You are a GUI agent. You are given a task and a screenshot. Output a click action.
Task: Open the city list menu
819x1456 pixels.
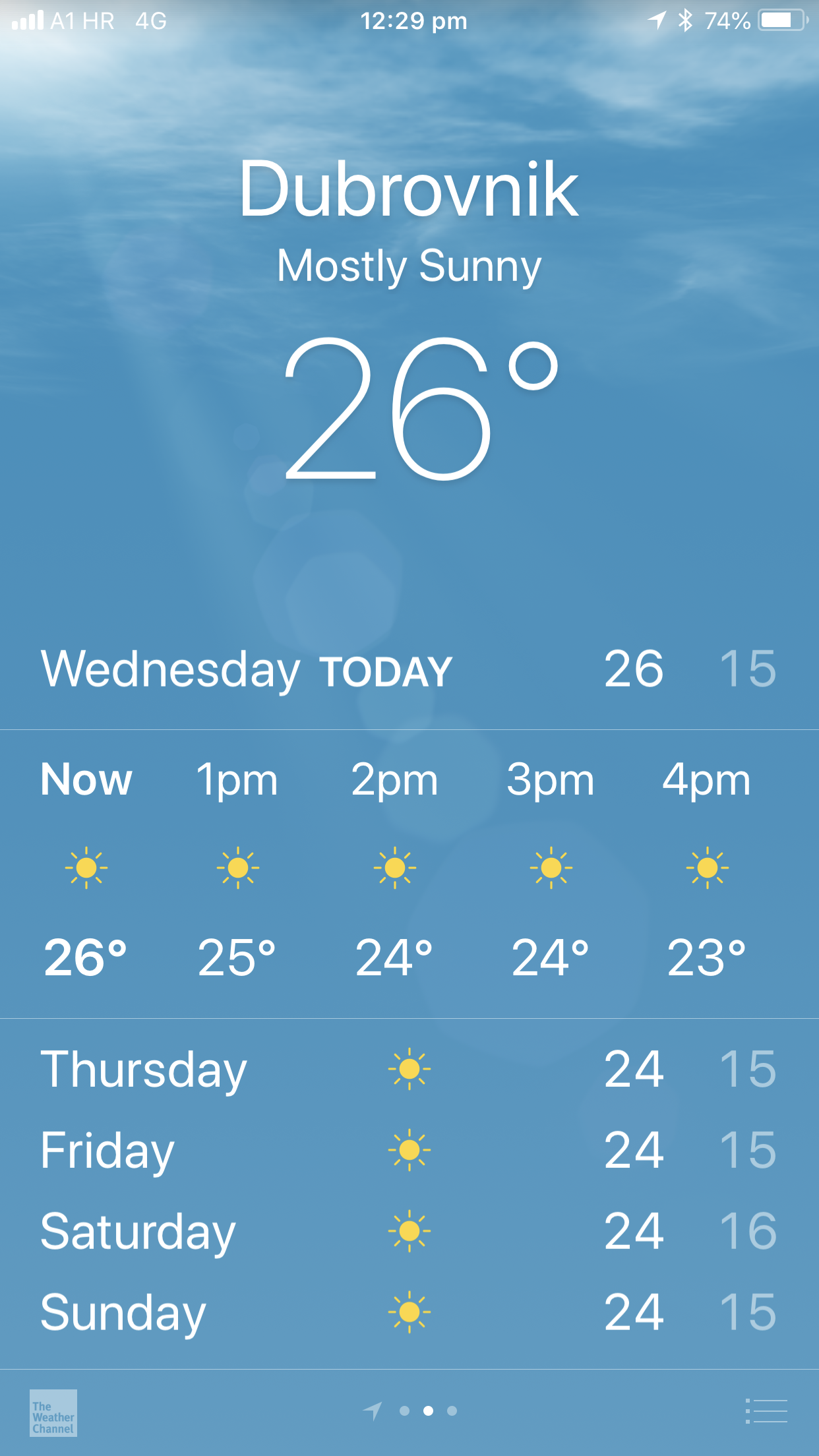click(x=766, y=1411)
